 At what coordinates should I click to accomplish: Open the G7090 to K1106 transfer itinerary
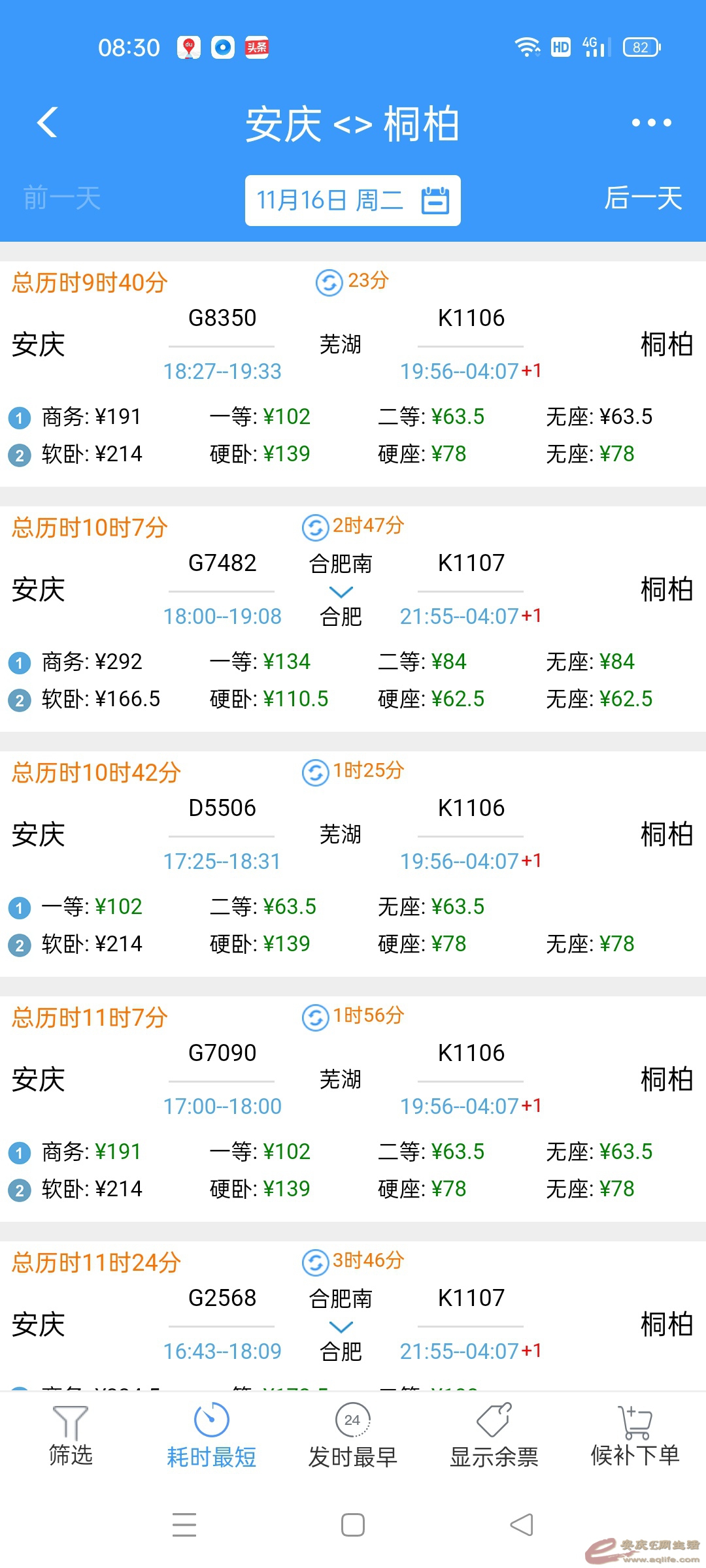pos(353,1079)
